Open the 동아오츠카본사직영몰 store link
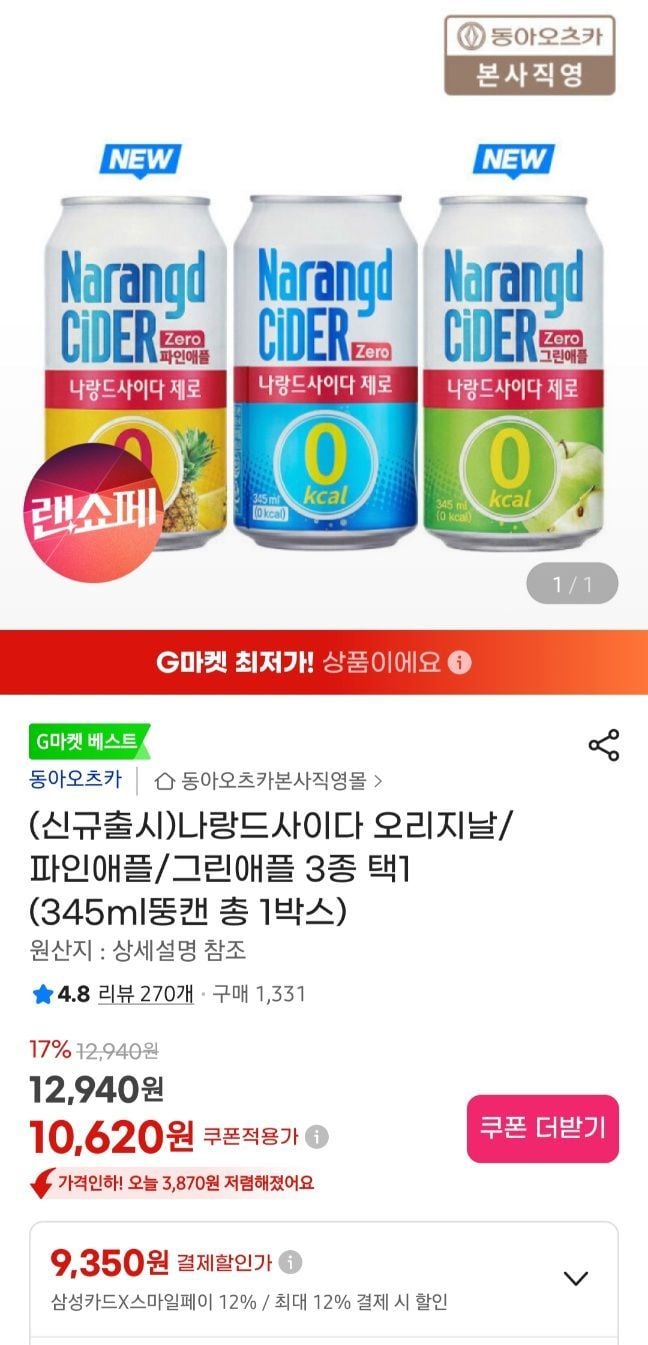This screenshot has height=1345, width=648. pos(269,780)
